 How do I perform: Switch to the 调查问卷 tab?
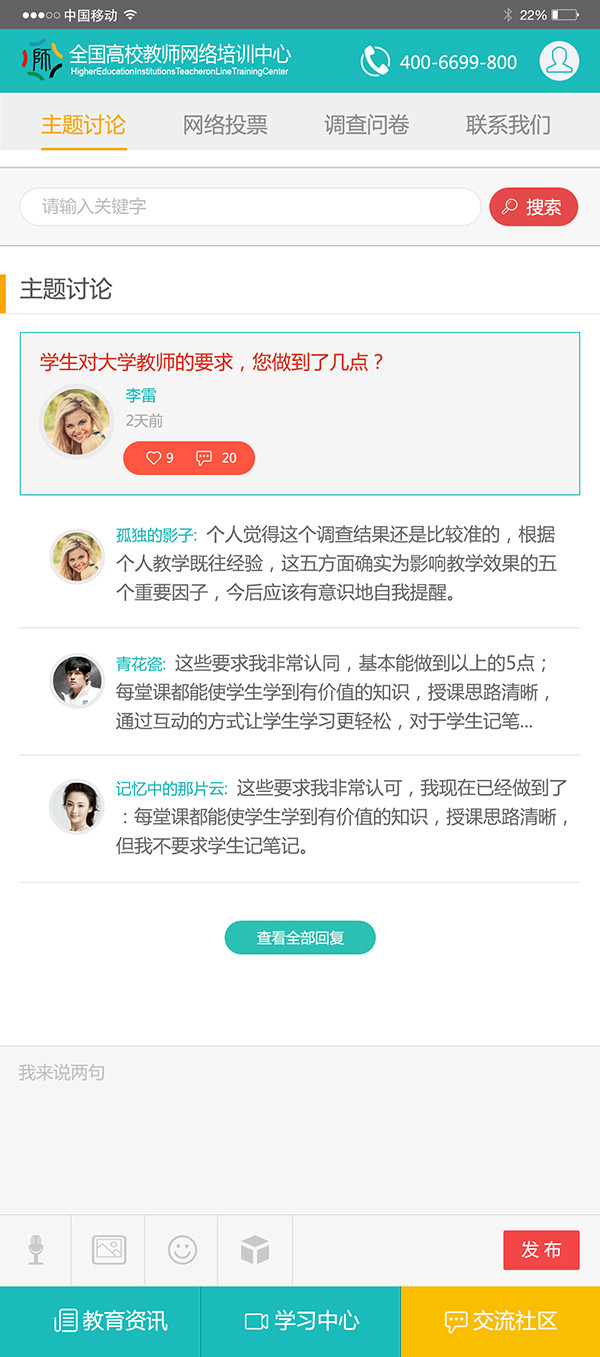pos(366,125)
